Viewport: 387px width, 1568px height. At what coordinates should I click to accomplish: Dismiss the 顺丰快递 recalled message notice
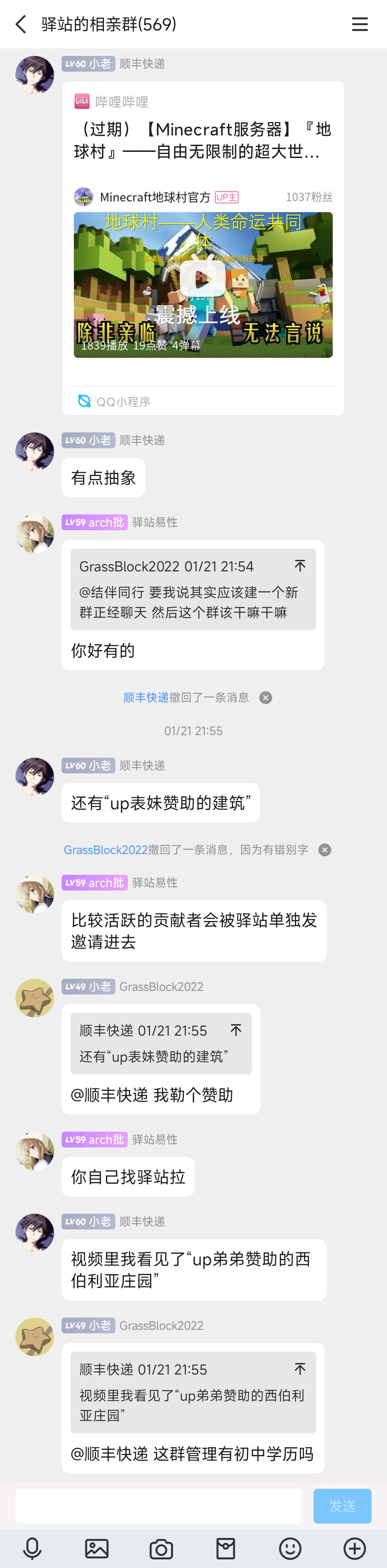click(265, 697)
